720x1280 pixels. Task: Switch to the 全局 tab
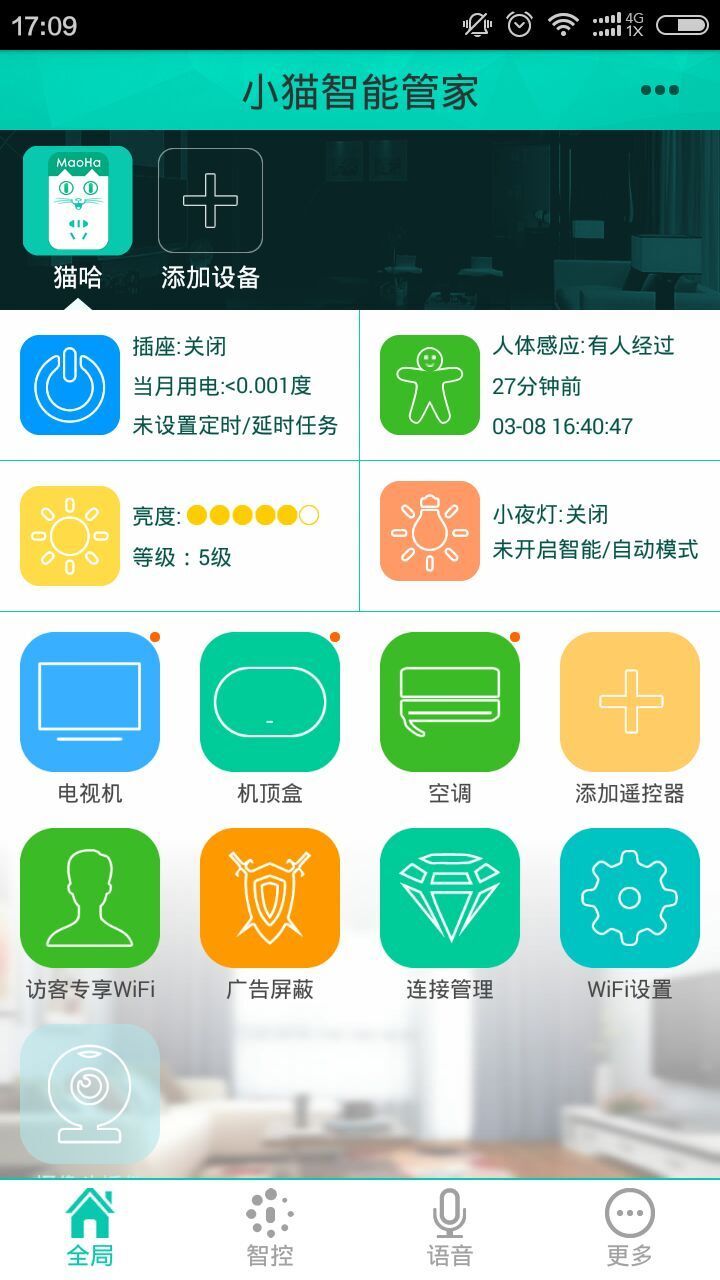(90, 1228)
